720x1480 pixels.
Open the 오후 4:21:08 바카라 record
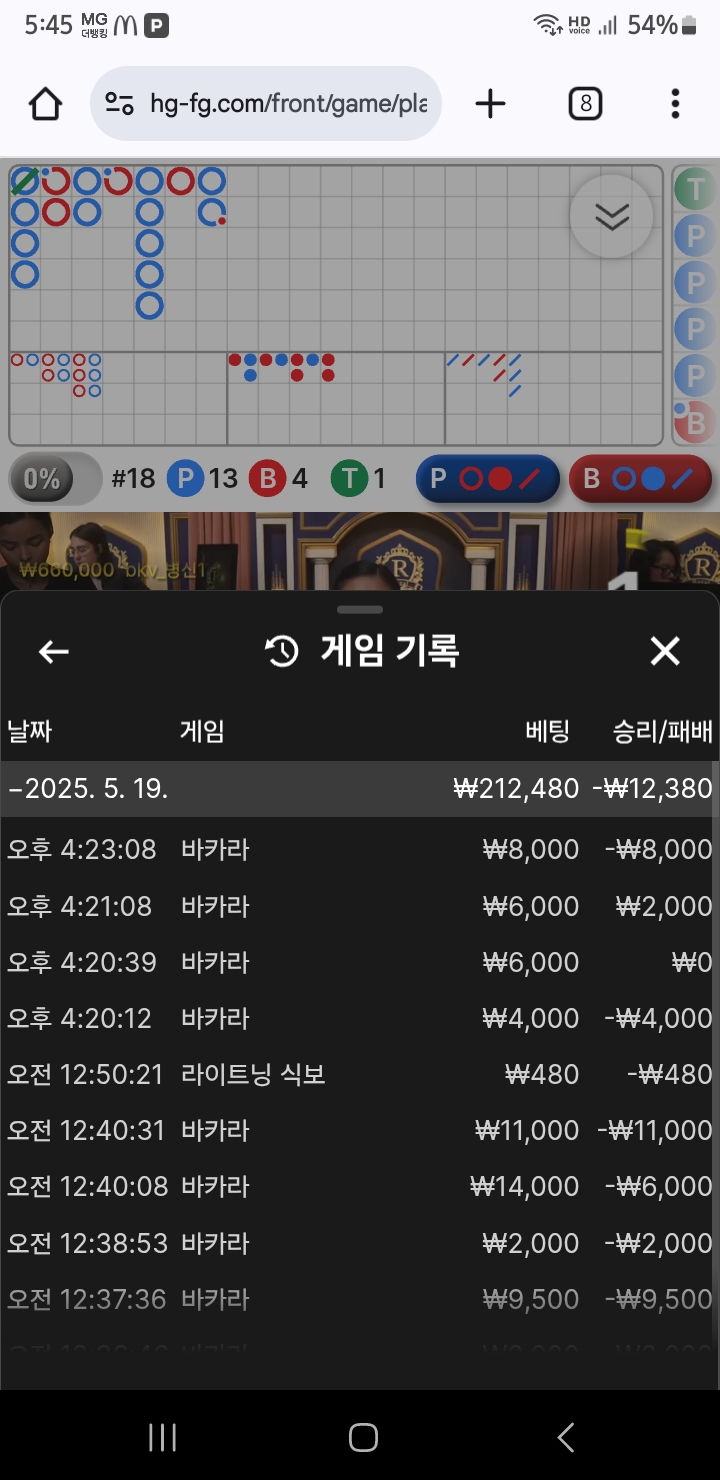[x=358, y=906]
